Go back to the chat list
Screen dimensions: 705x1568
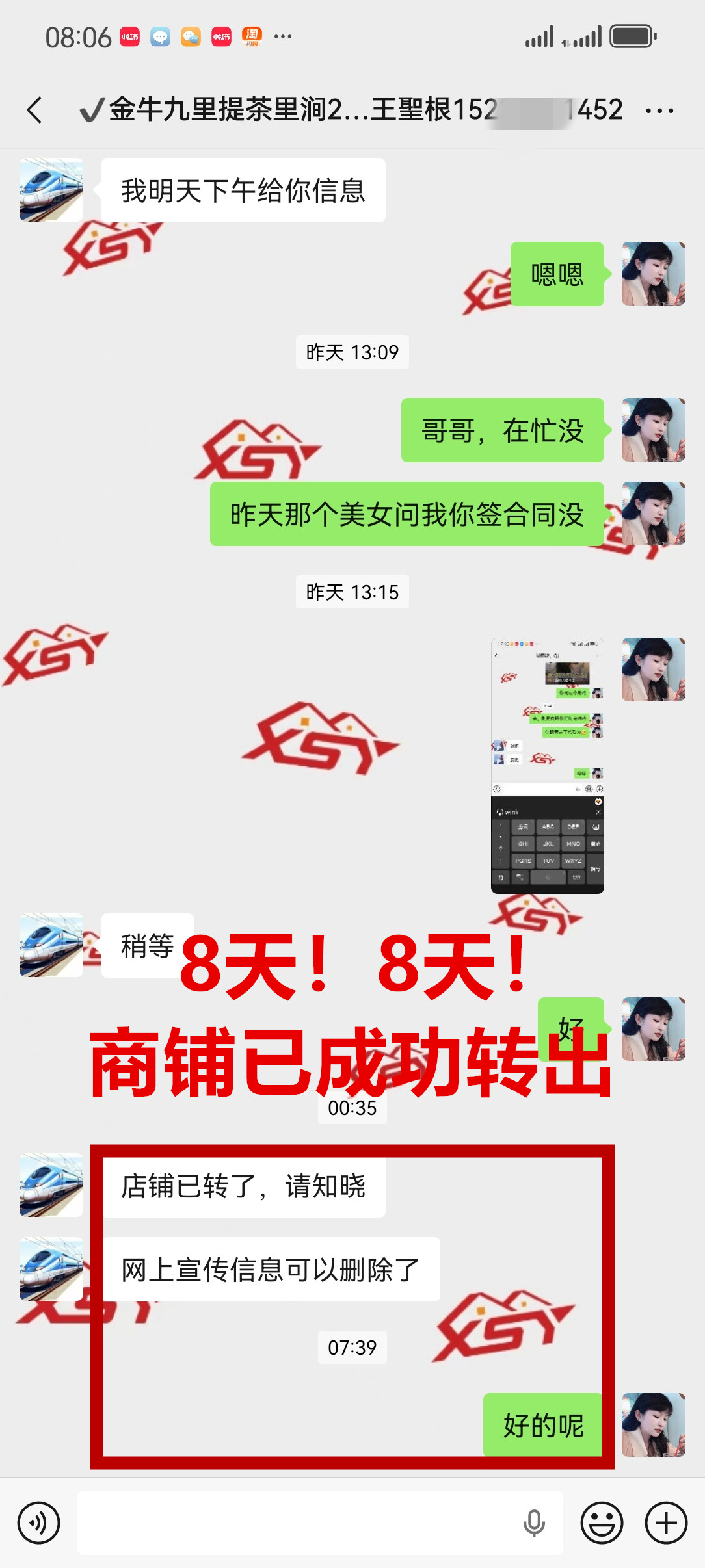[x=35, y=110]
